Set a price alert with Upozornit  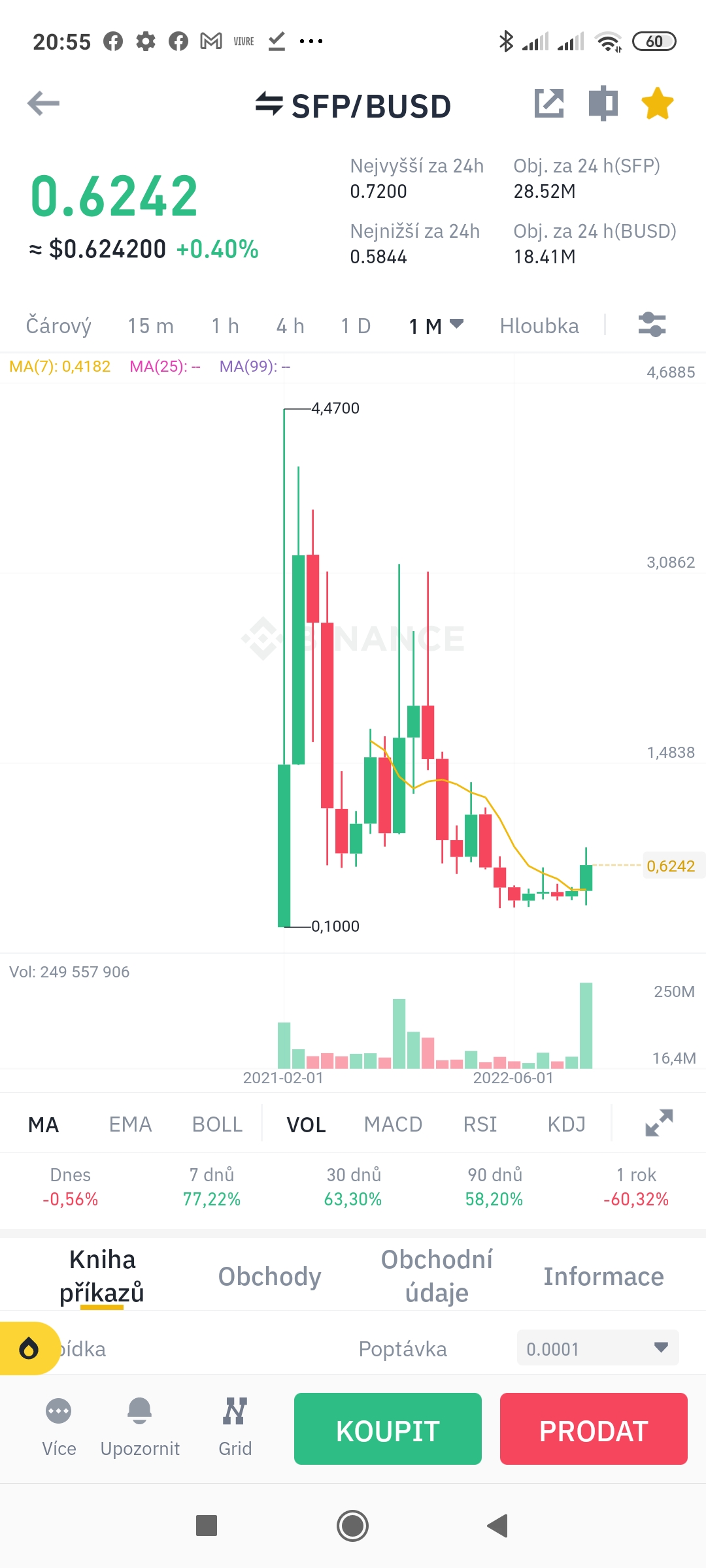point(140,1428)
